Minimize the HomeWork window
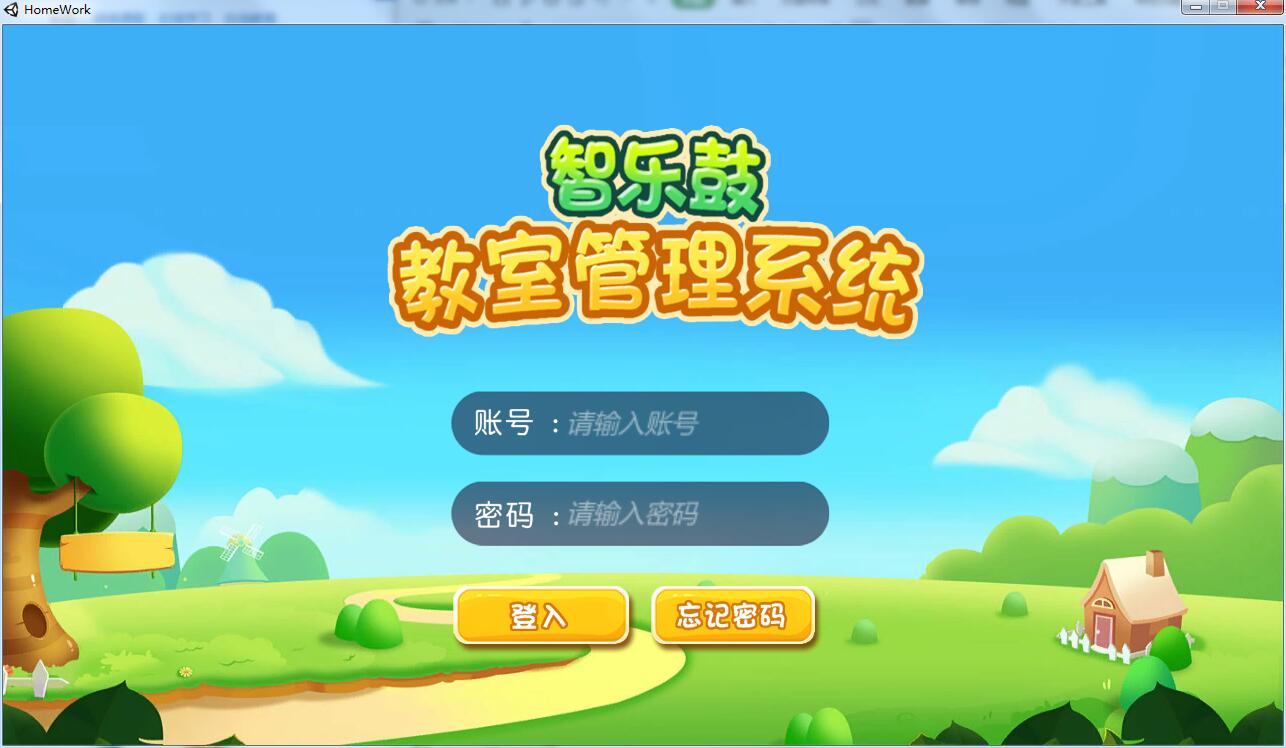The width and height of the screenshot is (1286, 748). coord(1196,7)
